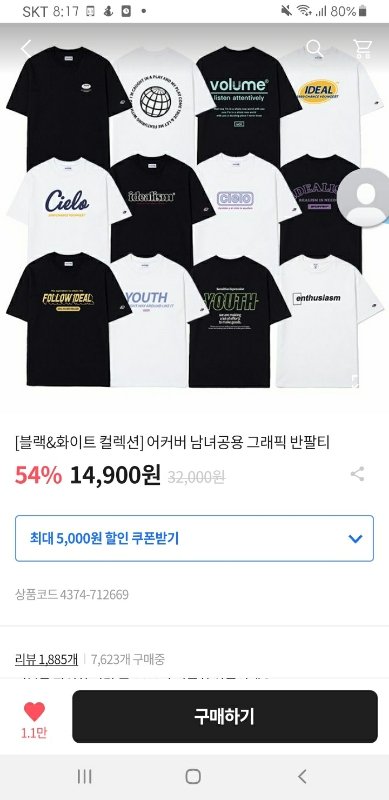Tap the system home button

[193, 777]
